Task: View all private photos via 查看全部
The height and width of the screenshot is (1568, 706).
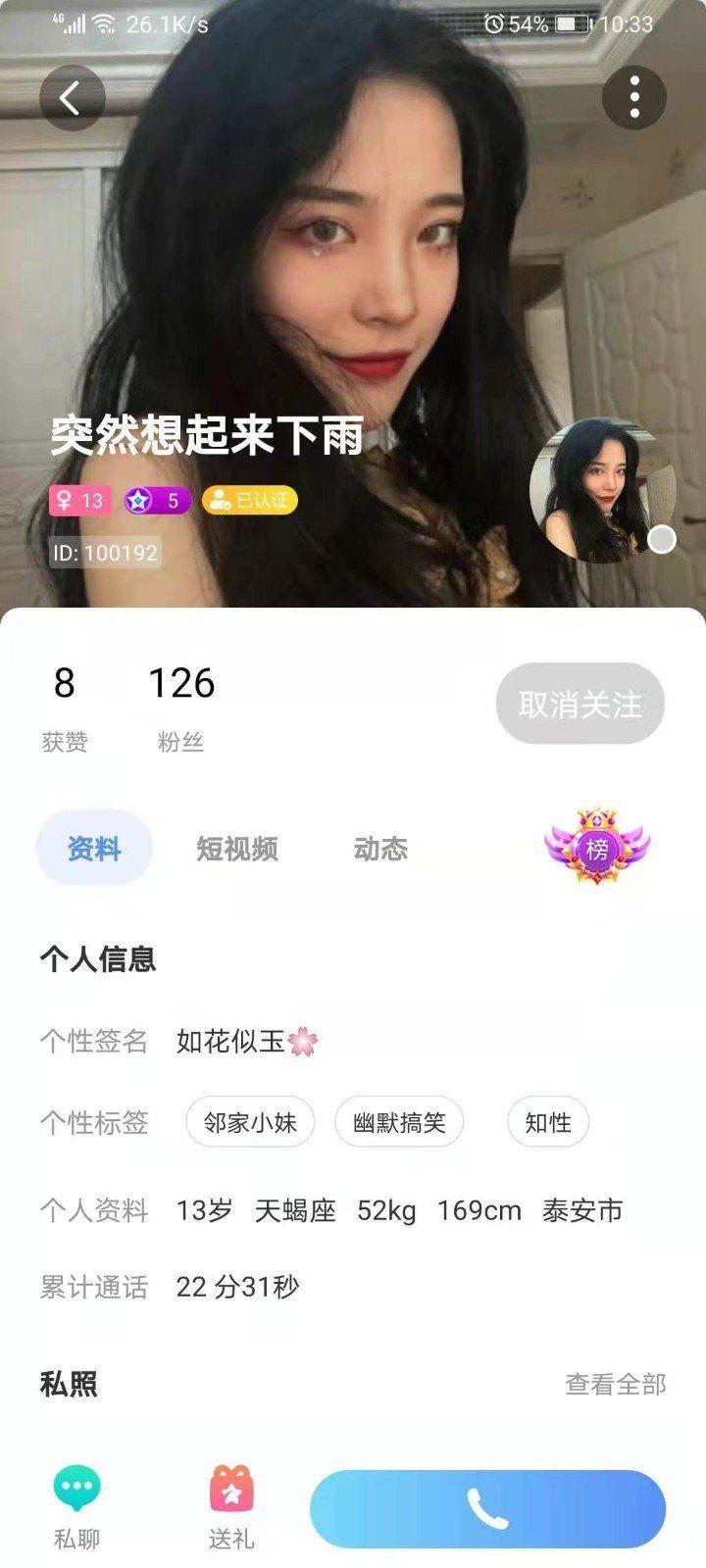Action: 615,1384
